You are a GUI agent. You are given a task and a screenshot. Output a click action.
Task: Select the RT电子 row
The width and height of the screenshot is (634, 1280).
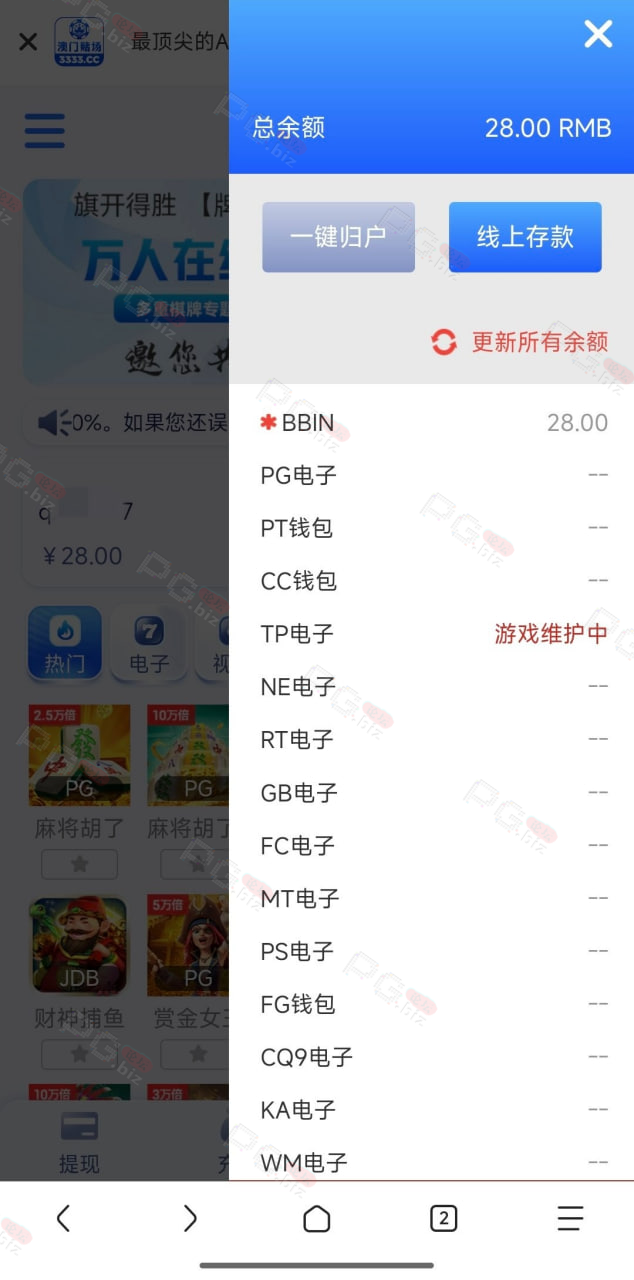click(432, 740)
